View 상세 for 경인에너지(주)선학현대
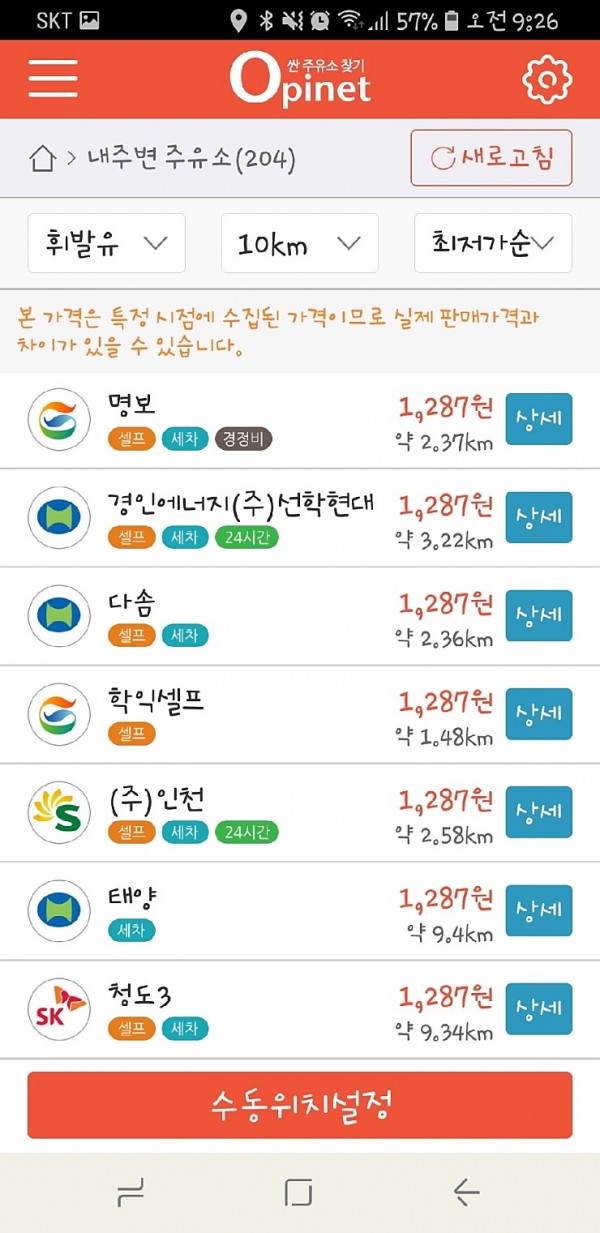 click(x=539, y=517)
